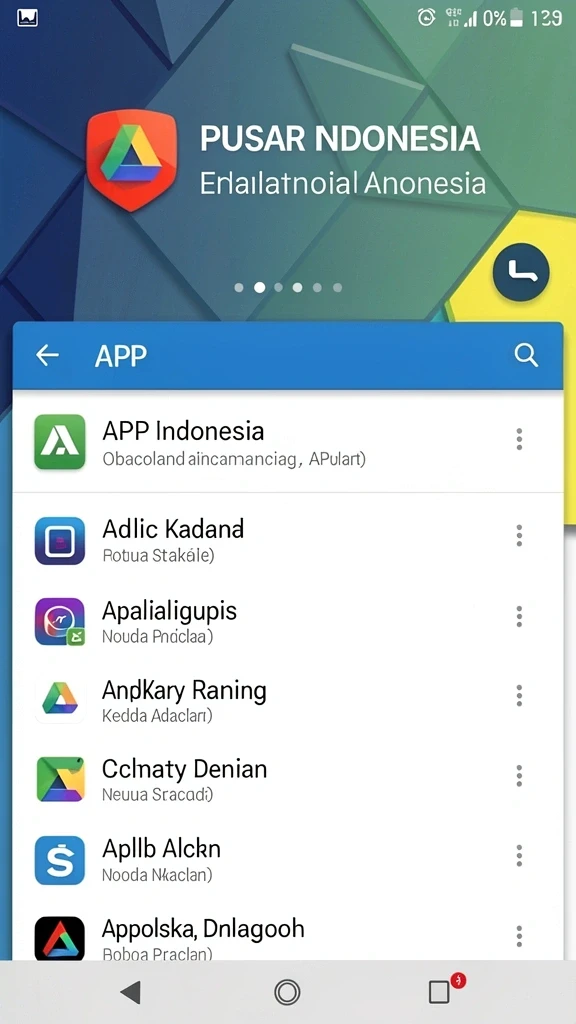Open the Adlic Kadand app entry
576x1024 pixels.
point(287,540)
